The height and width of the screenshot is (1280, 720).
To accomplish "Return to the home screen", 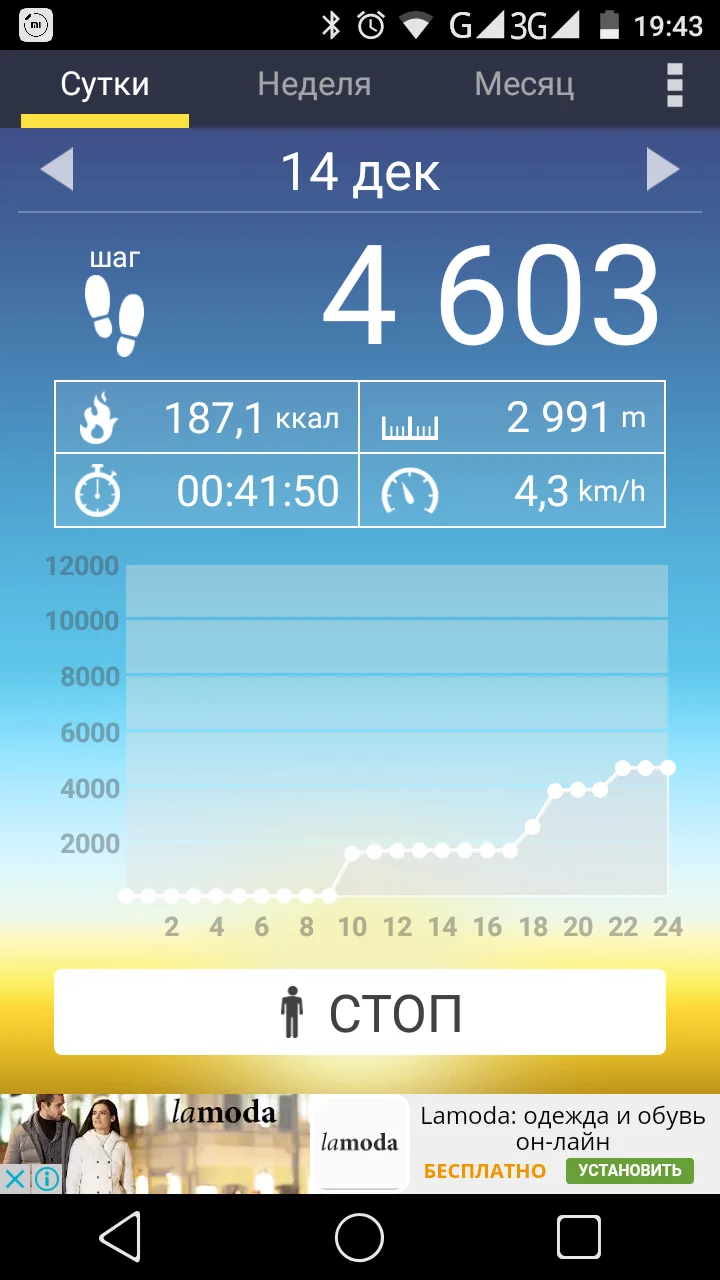I will coord(360,1238).
